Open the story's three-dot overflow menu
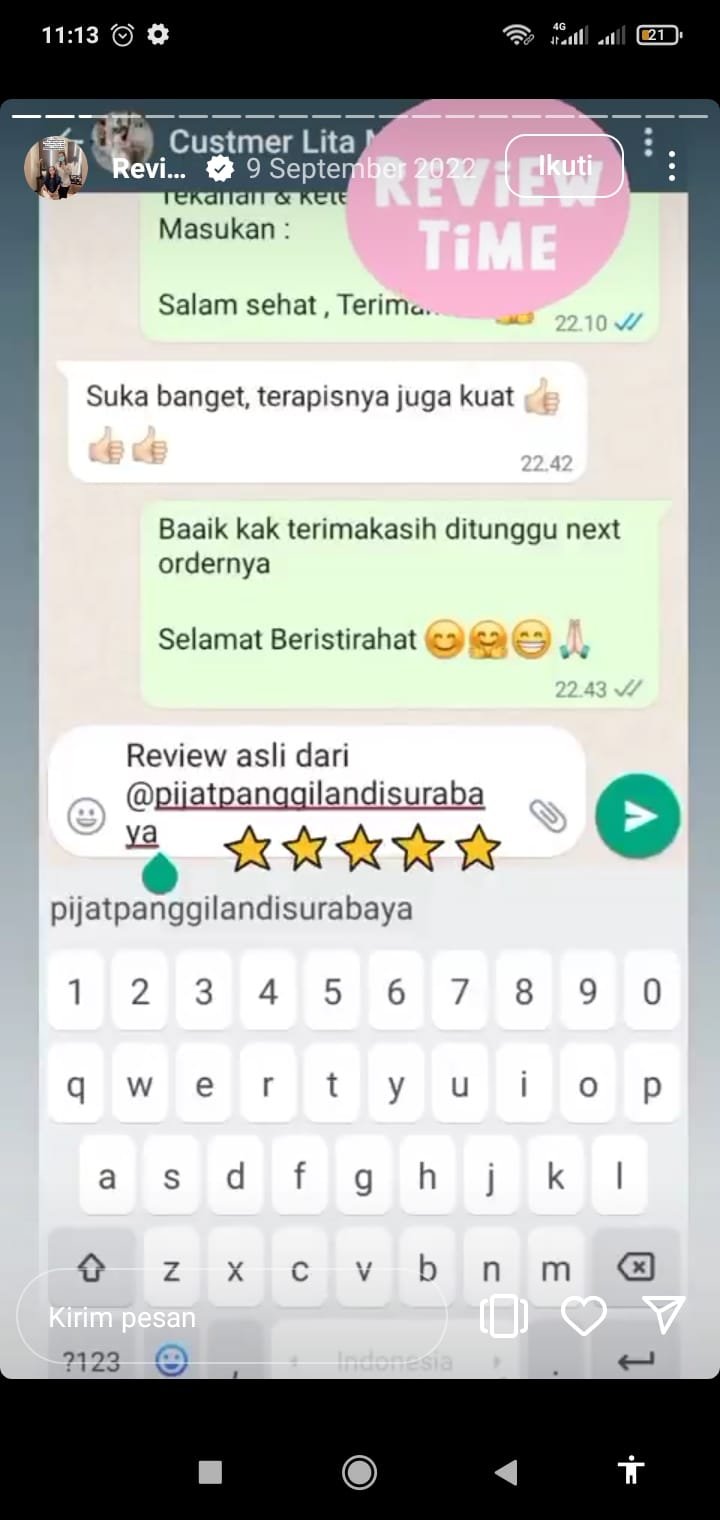 pyautogui.click(x=672, y=166)
